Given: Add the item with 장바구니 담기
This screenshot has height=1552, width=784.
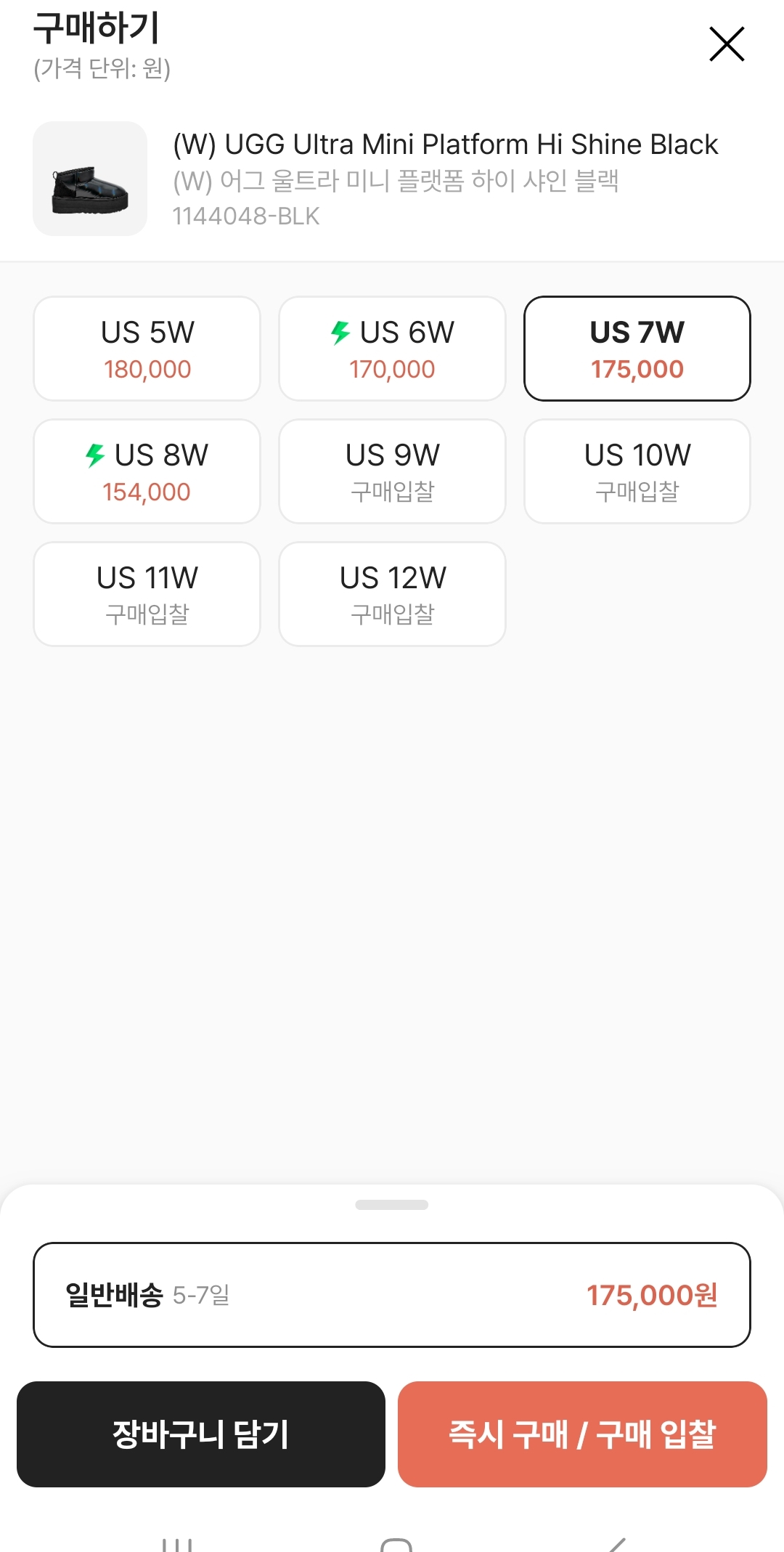Looking at the screenshot, I should click(201, 1434).
